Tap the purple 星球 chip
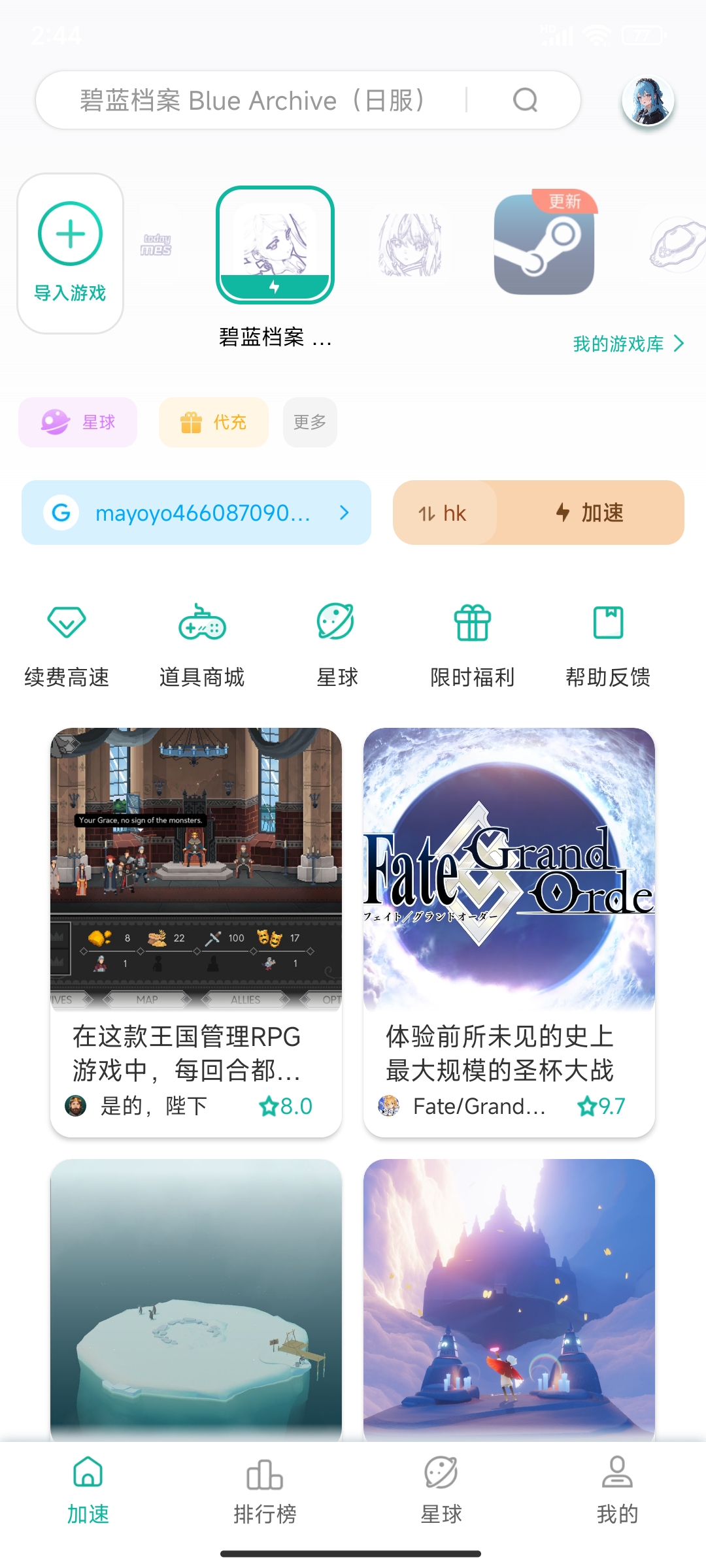 78,422
